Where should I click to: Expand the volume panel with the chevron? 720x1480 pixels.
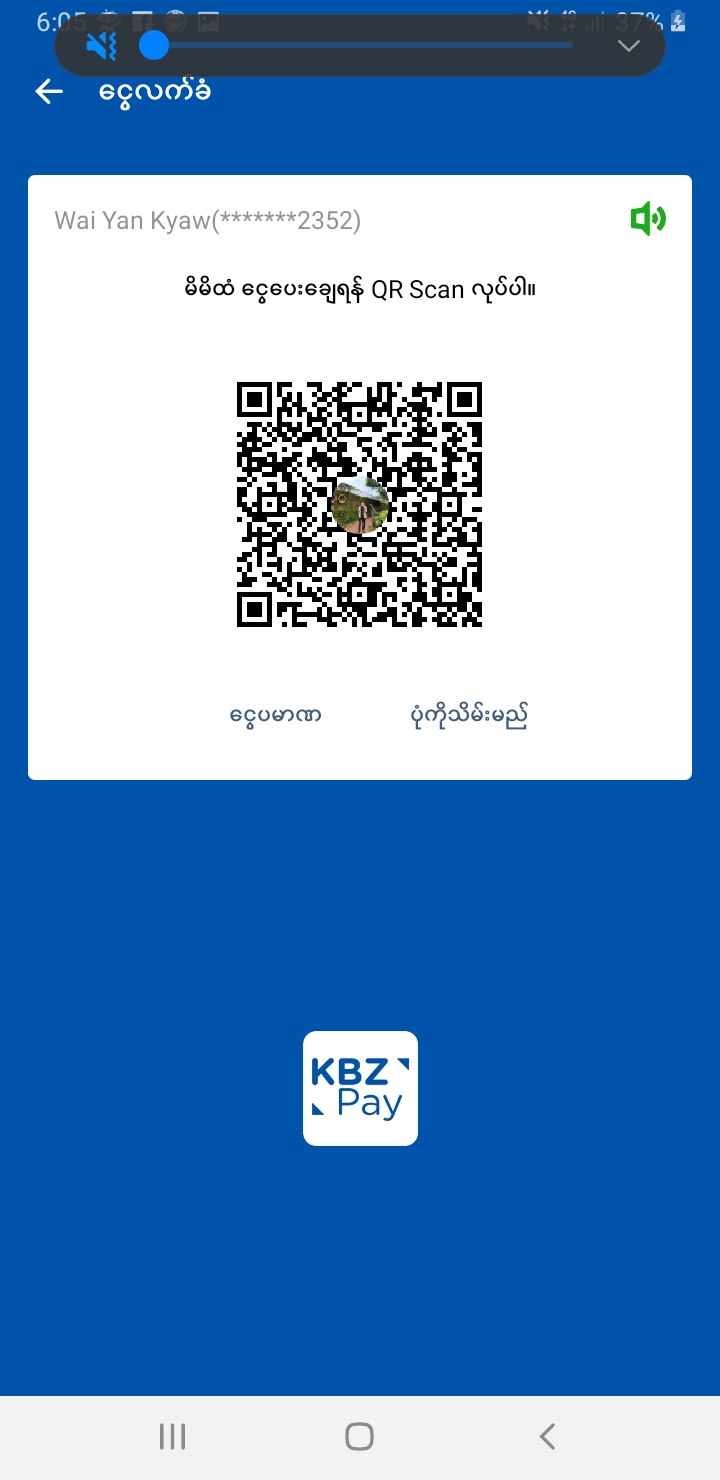click(x=628, y=46)
